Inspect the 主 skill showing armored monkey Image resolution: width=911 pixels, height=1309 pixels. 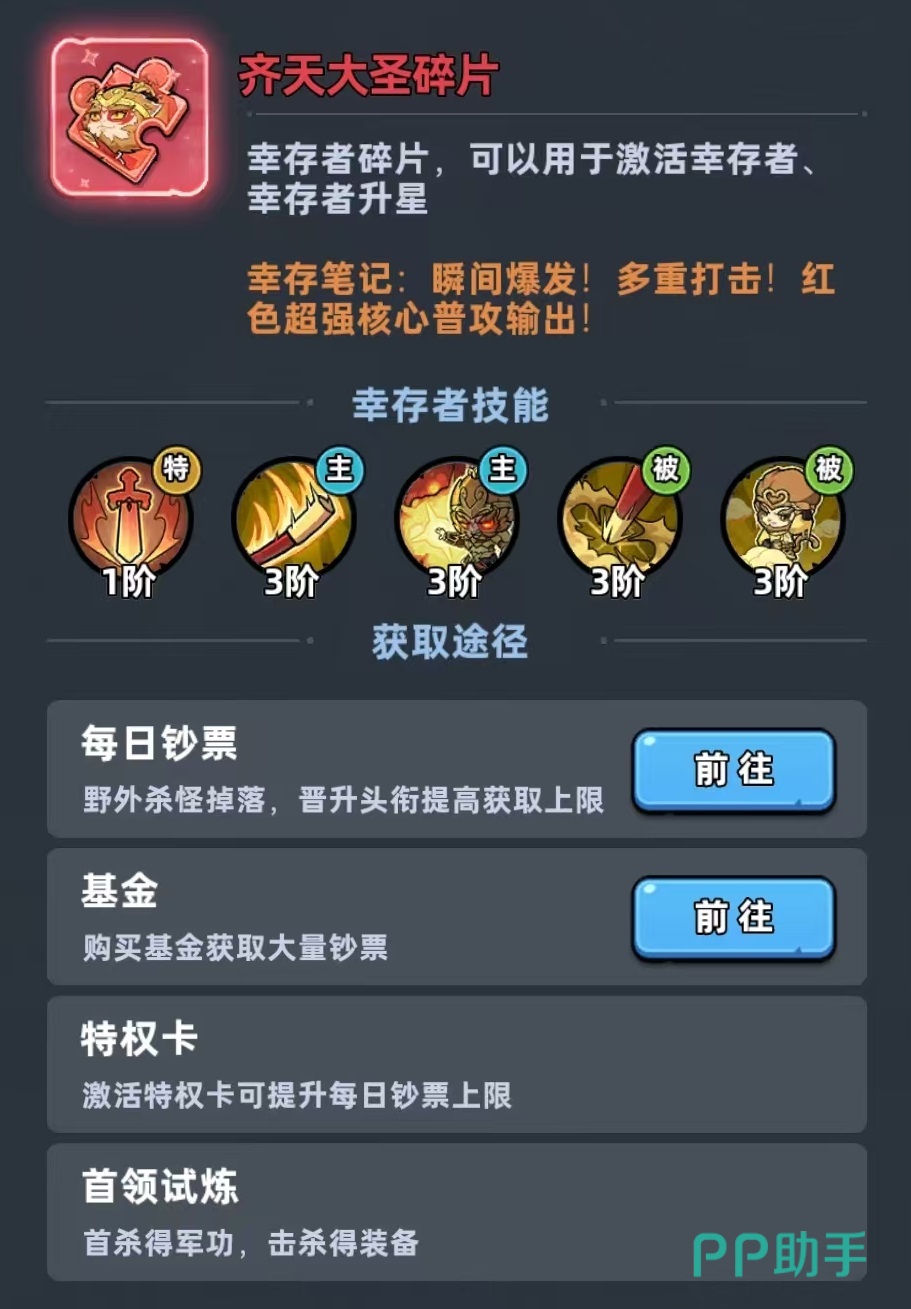tap(456, 520)
